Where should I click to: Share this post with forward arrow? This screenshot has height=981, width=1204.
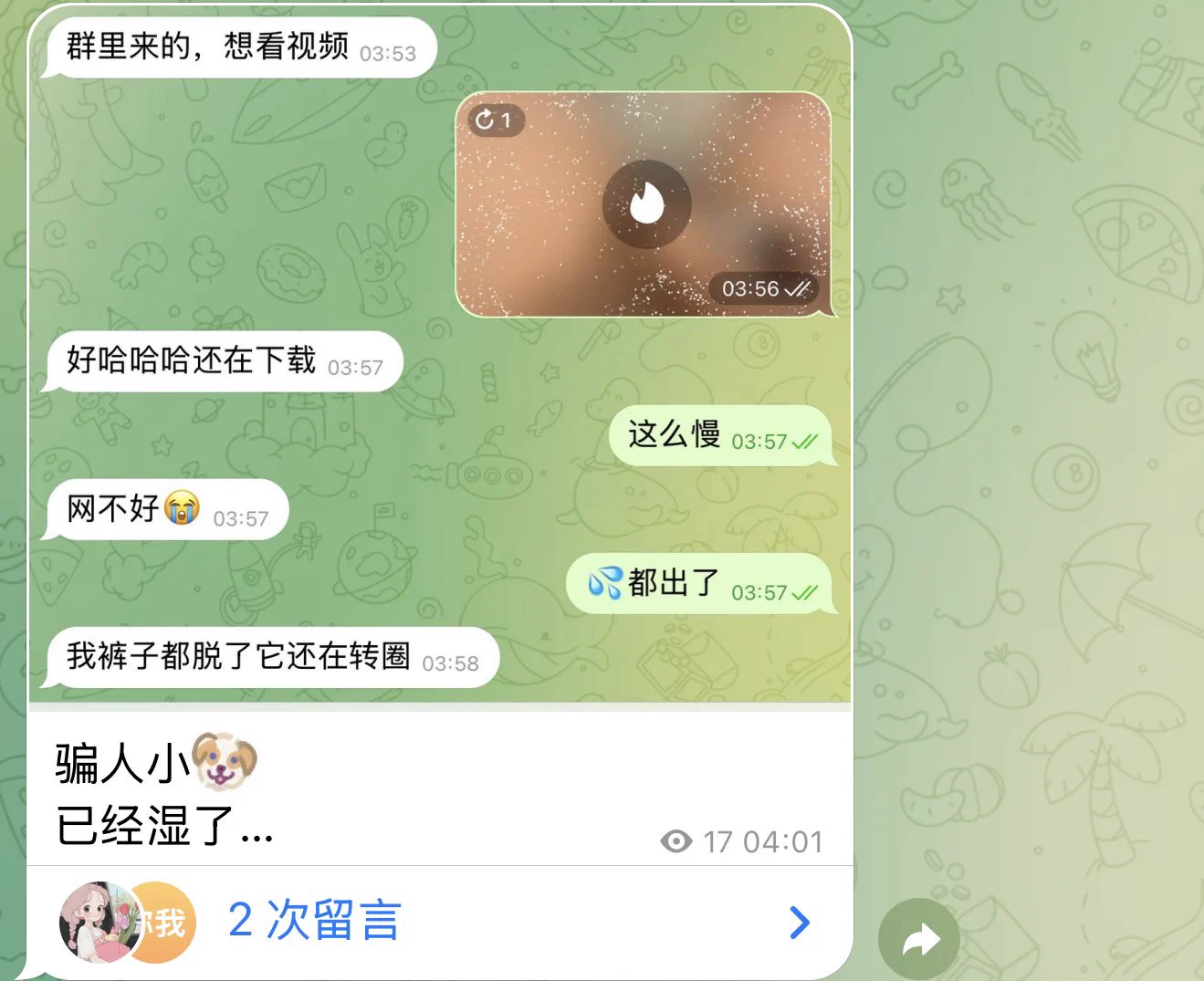pos(918,939)
